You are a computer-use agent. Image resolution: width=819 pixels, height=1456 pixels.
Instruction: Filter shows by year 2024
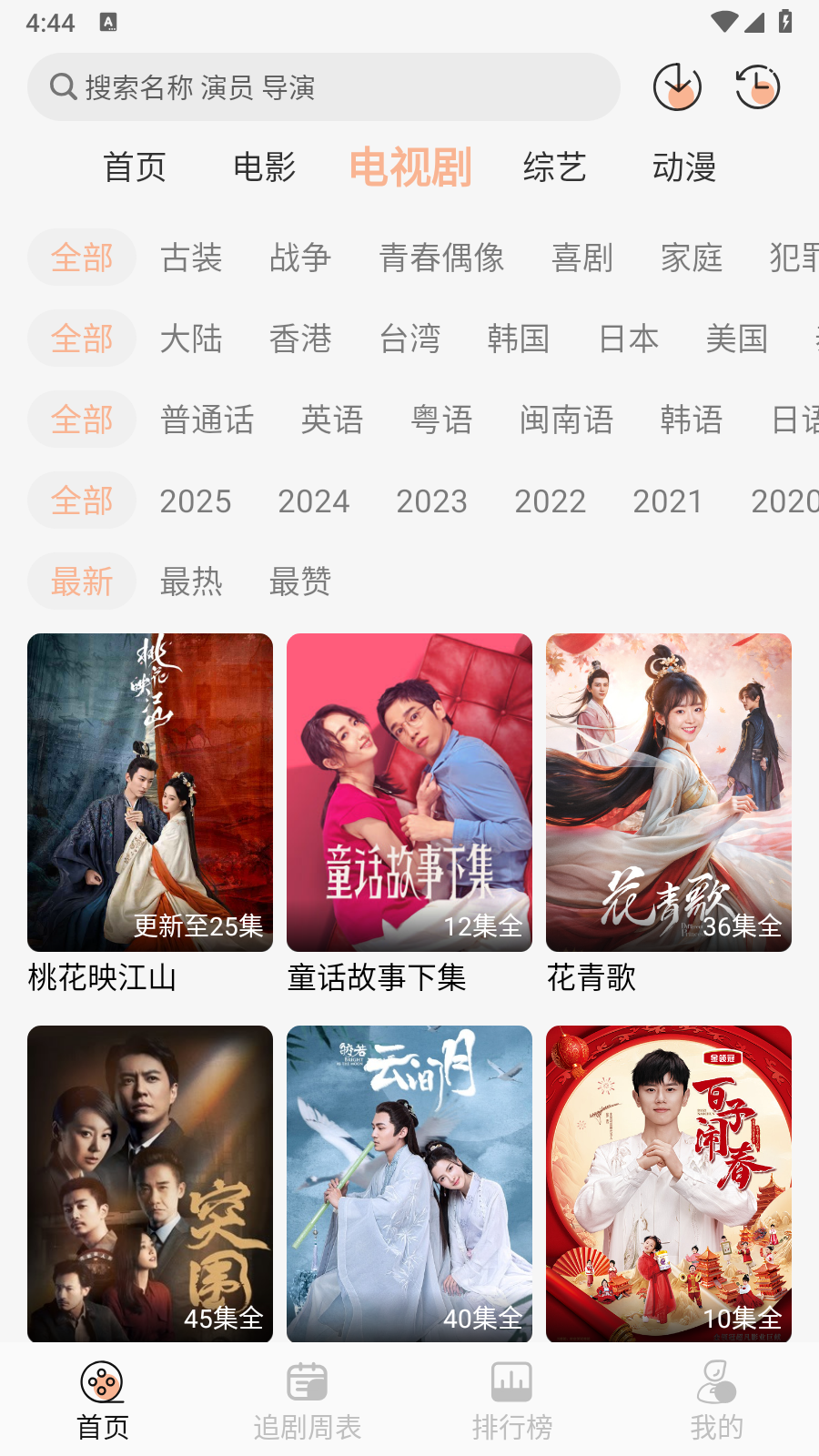313,500
